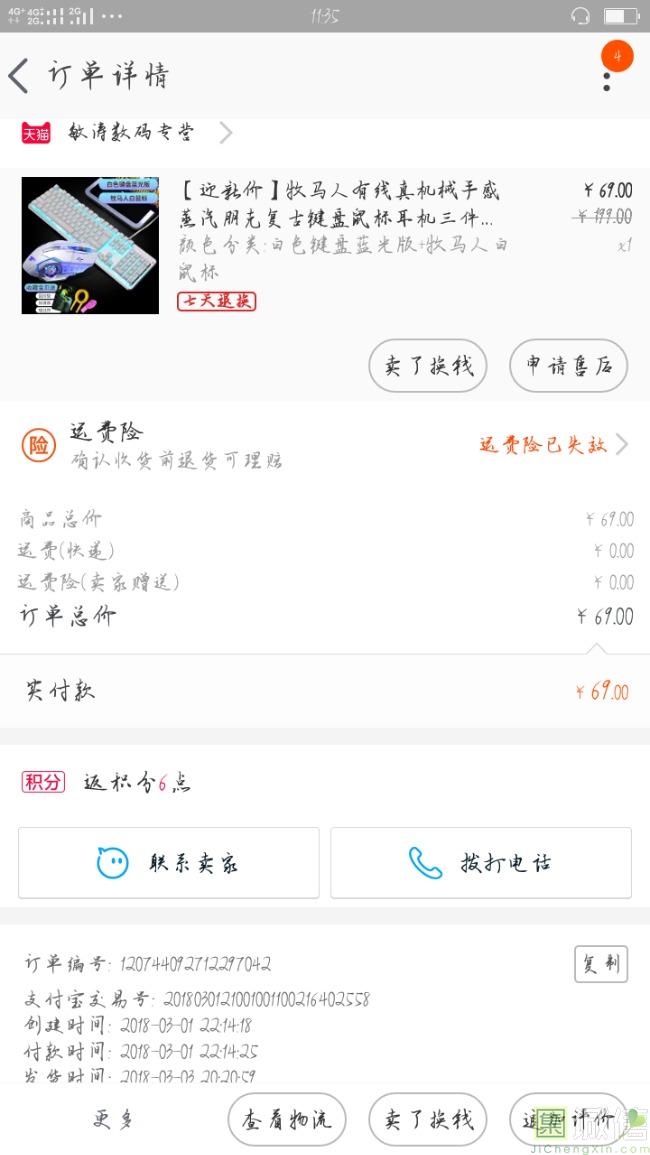Tap 联系卖家 to message the seller
The height and width of the screenshot is (1155, 650).
pos(169,862)
